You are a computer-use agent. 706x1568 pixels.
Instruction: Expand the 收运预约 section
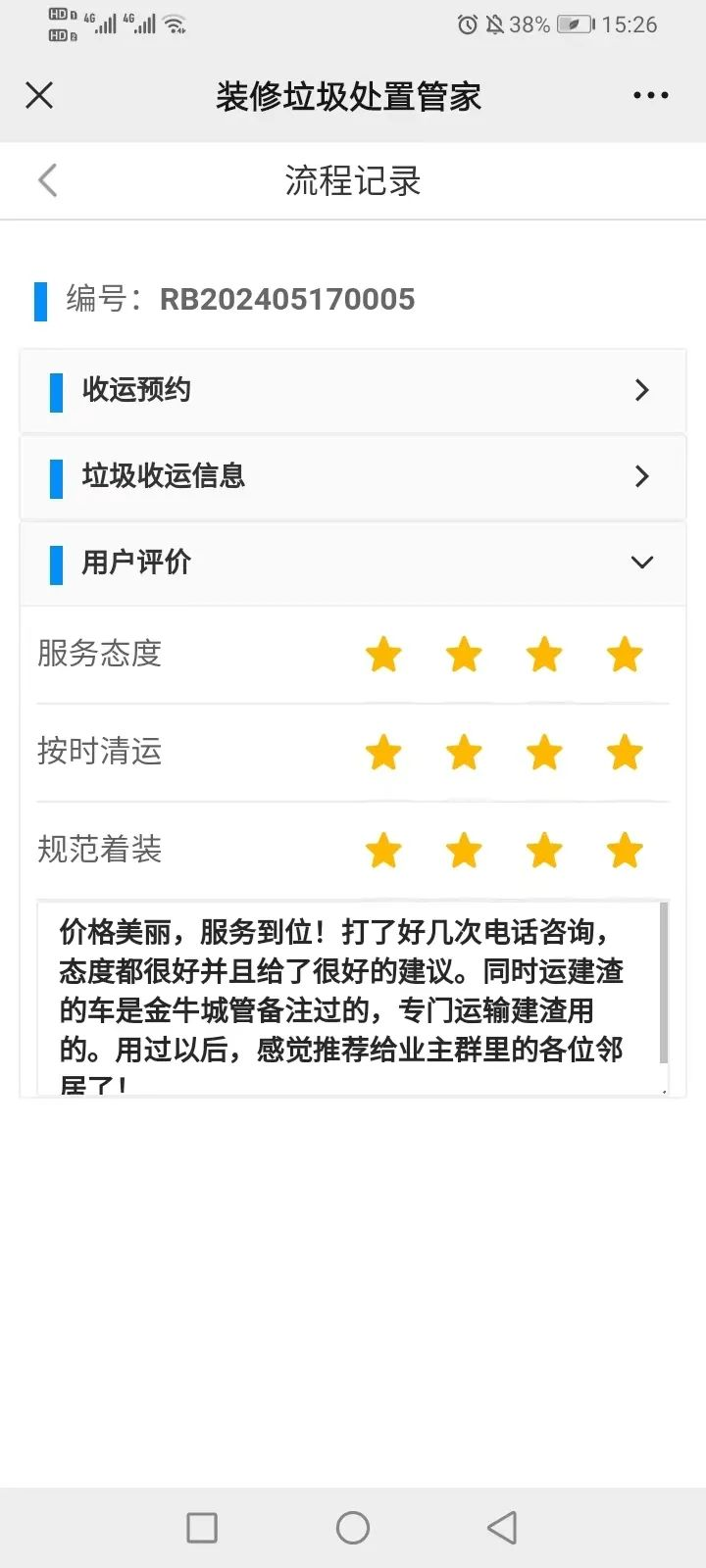tap(353, 390)
